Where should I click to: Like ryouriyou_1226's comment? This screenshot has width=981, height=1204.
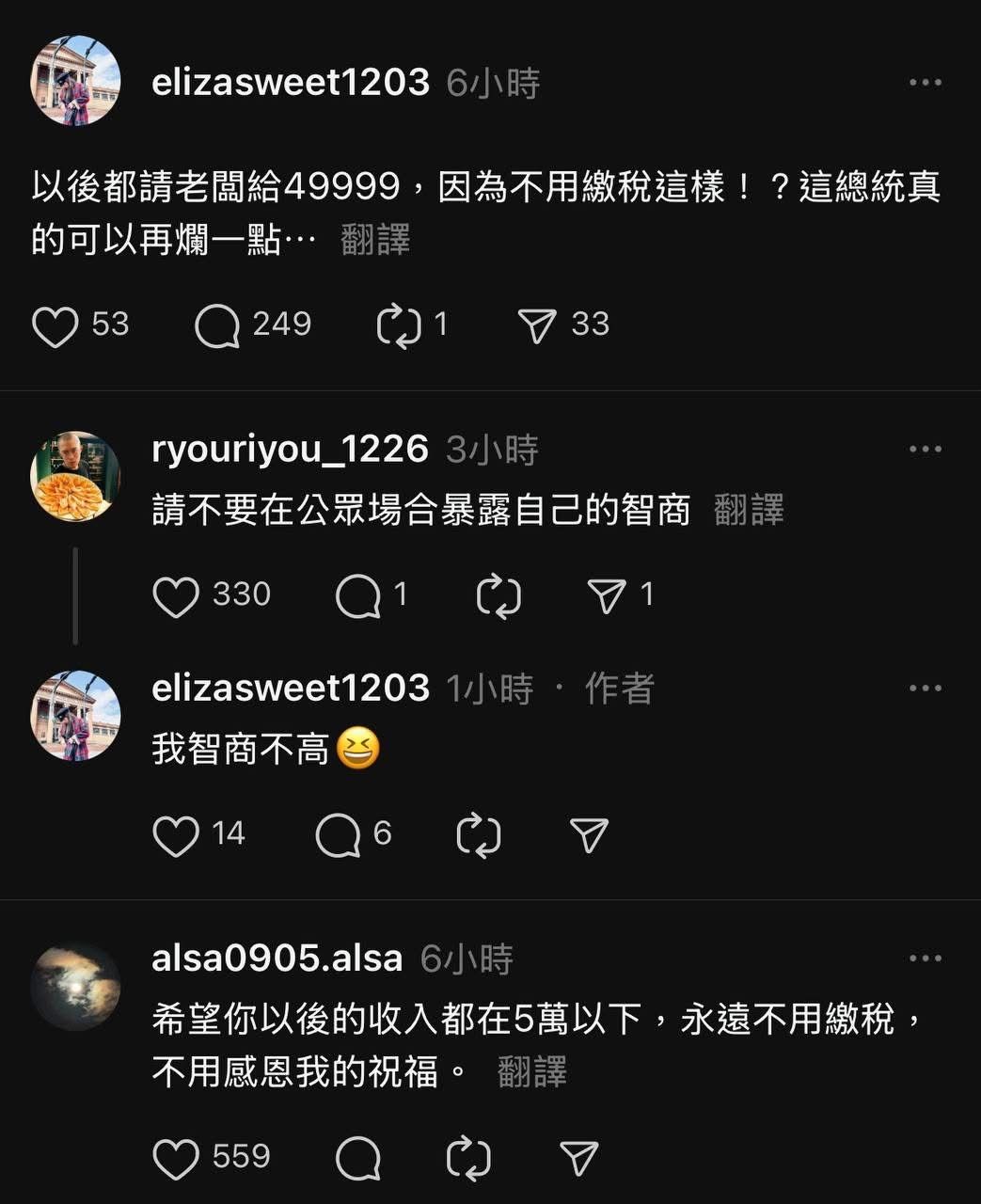coord(176,596)
